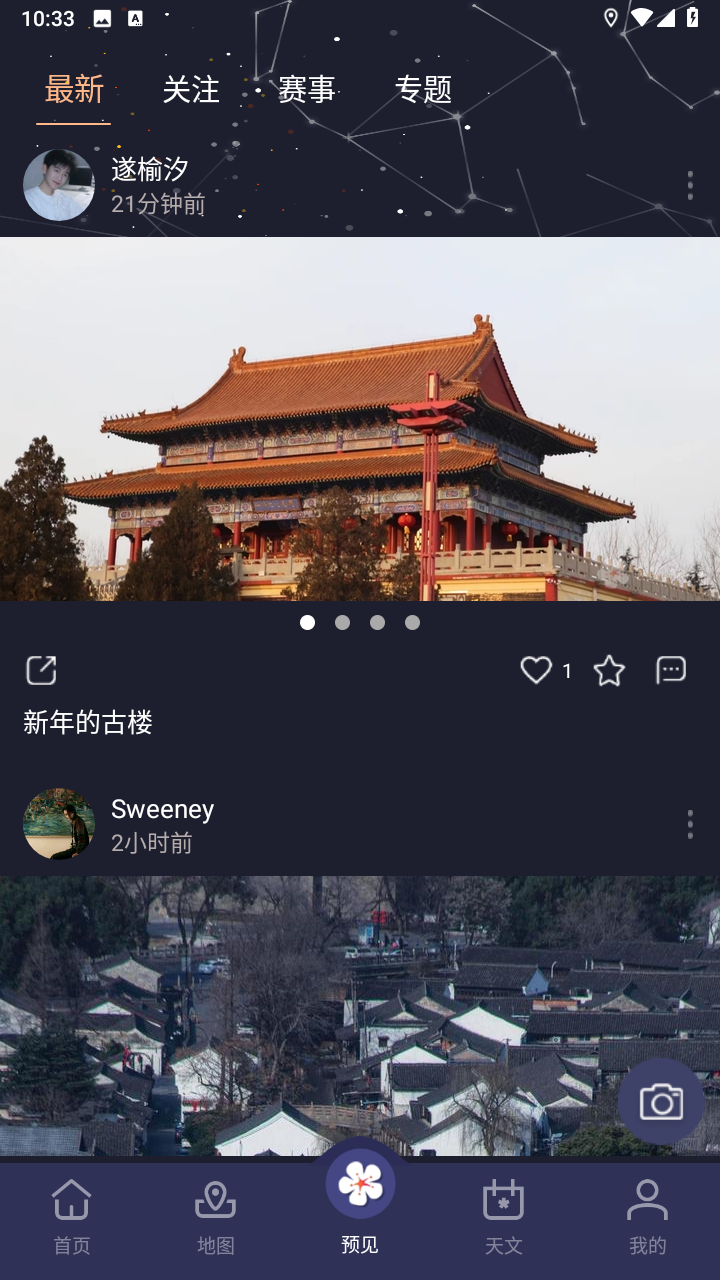
Task: Open overflow menu on 遂榆汐's post
Action: 690,185
